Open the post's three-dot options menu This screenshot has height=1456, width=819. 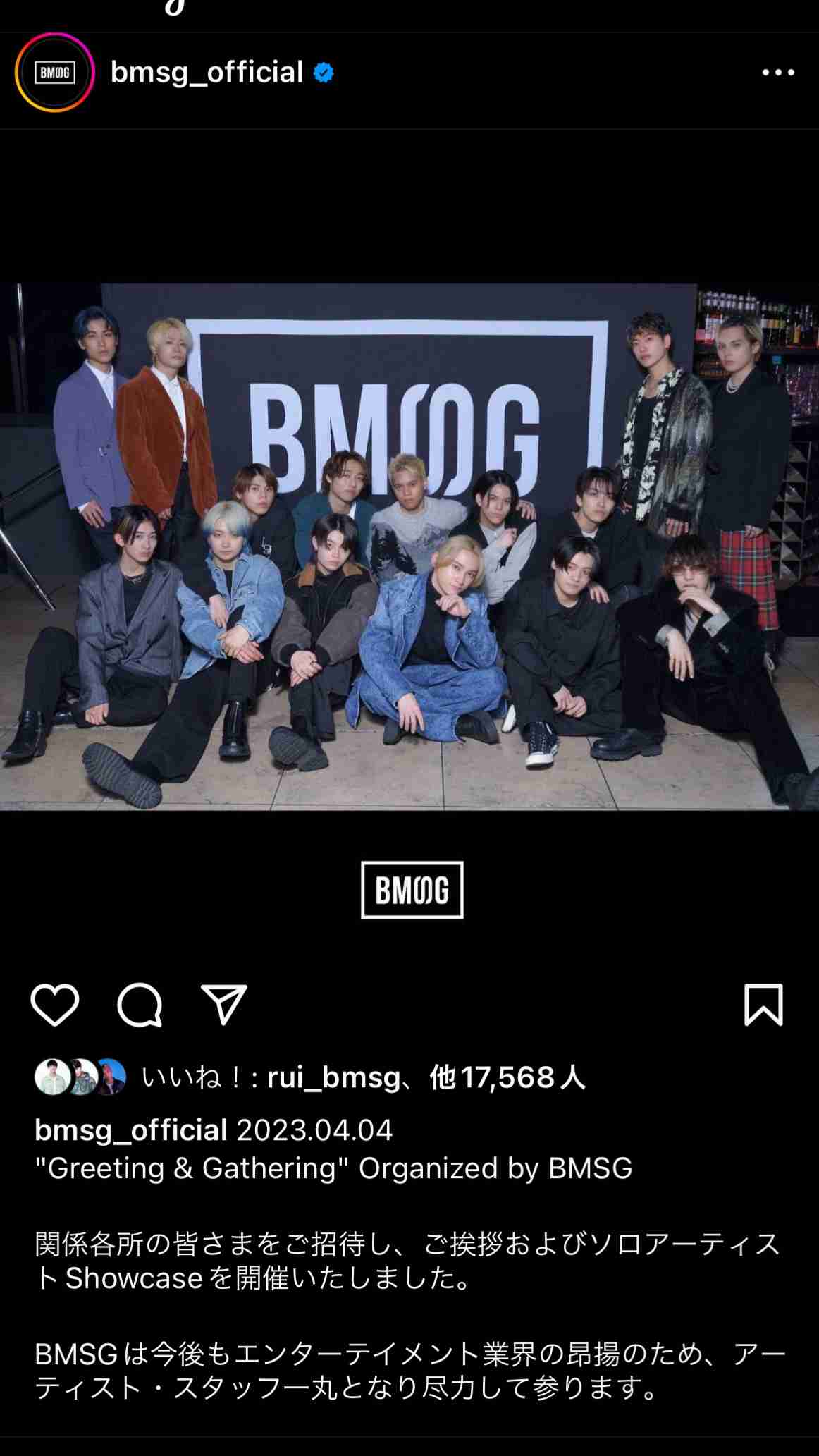[778, 73]
